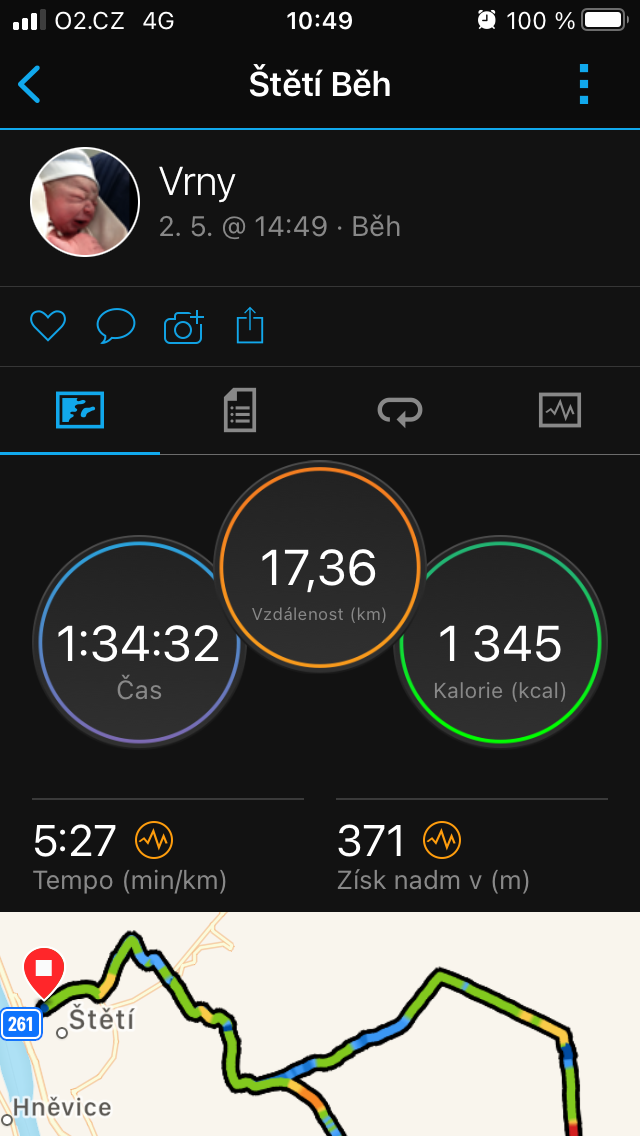Open Vrny's profile picture

(85, 201)
